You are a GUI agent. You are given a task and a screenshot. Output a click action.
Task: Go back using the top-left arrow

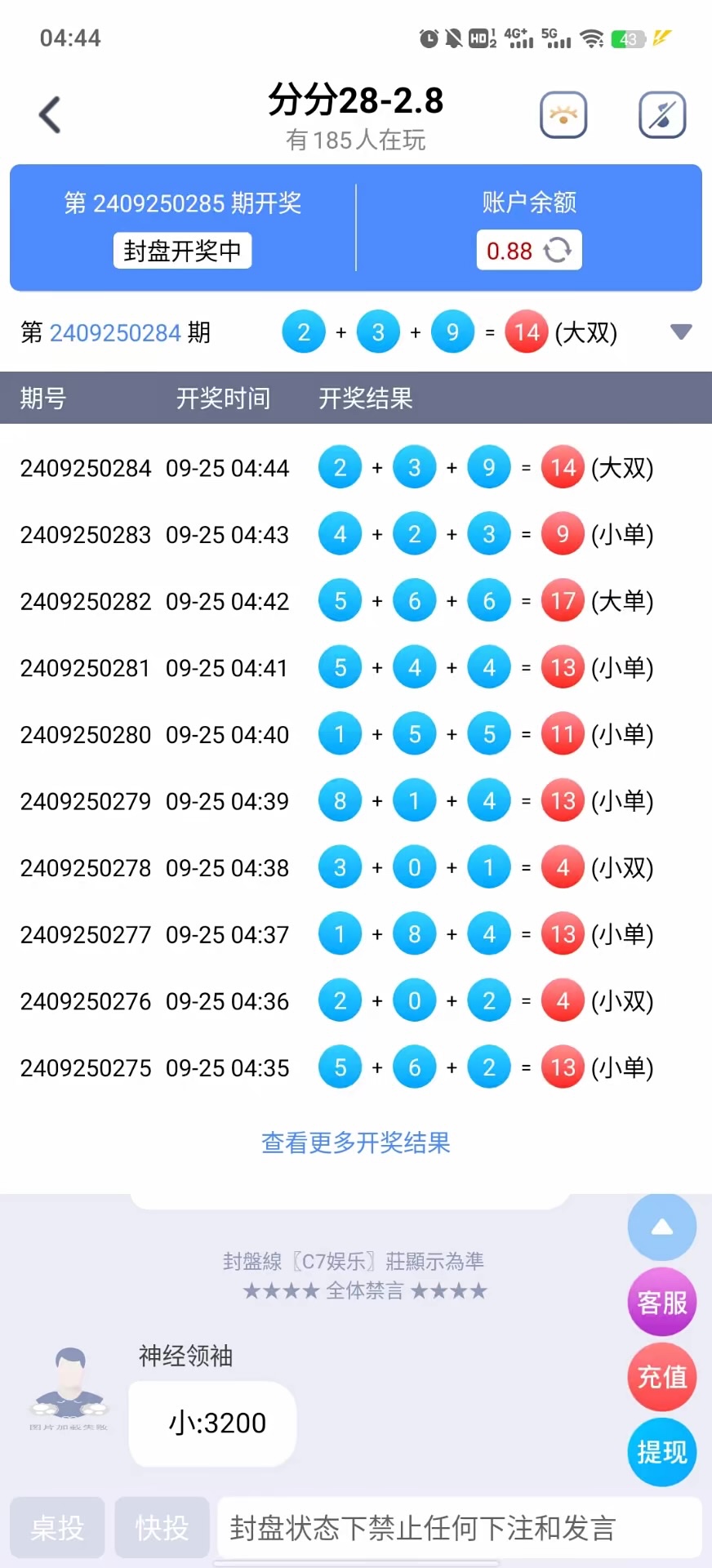point(50,114)
